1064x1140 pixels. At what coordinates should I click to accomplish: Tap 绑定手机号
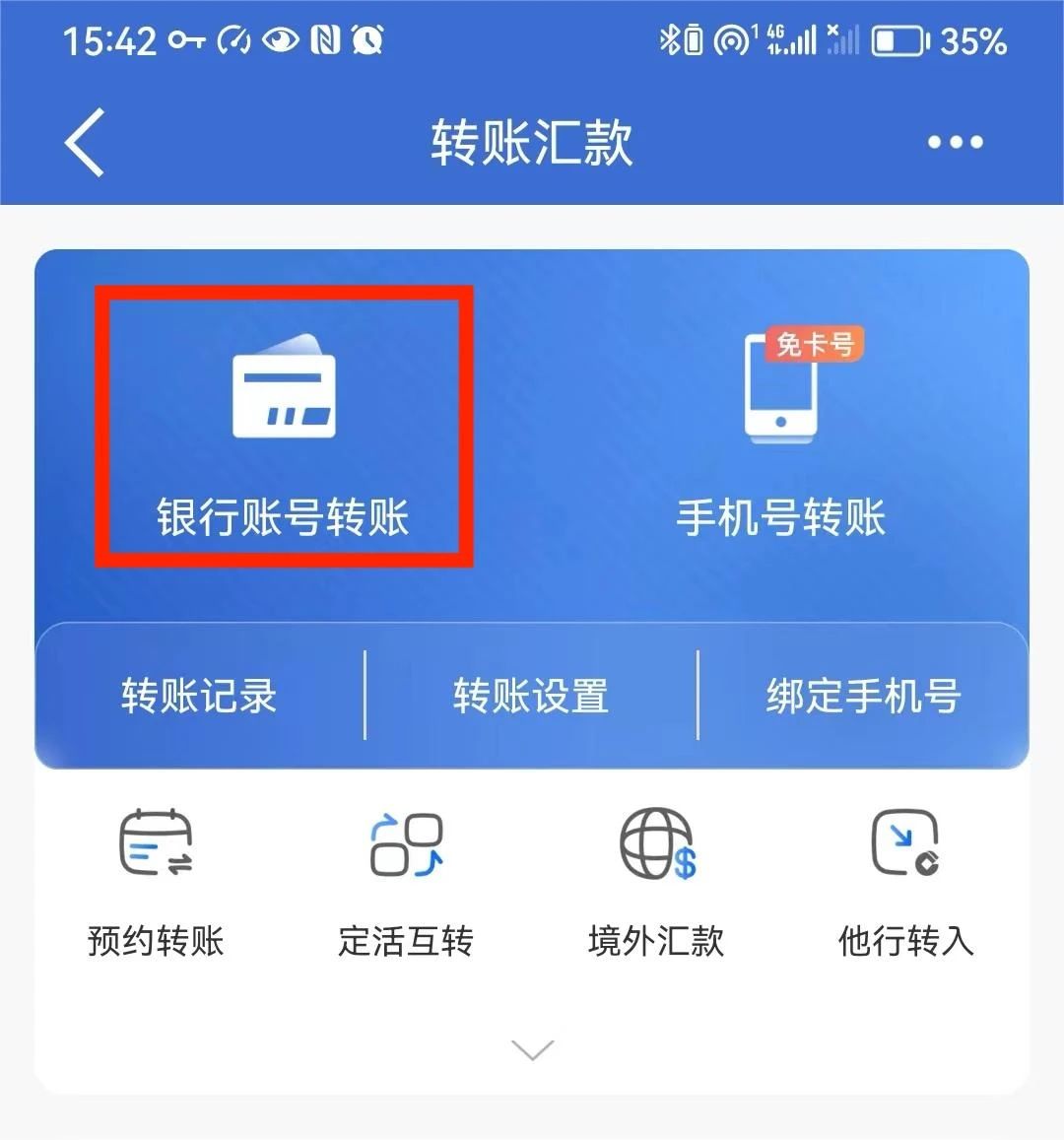click(x=863, y=696)
